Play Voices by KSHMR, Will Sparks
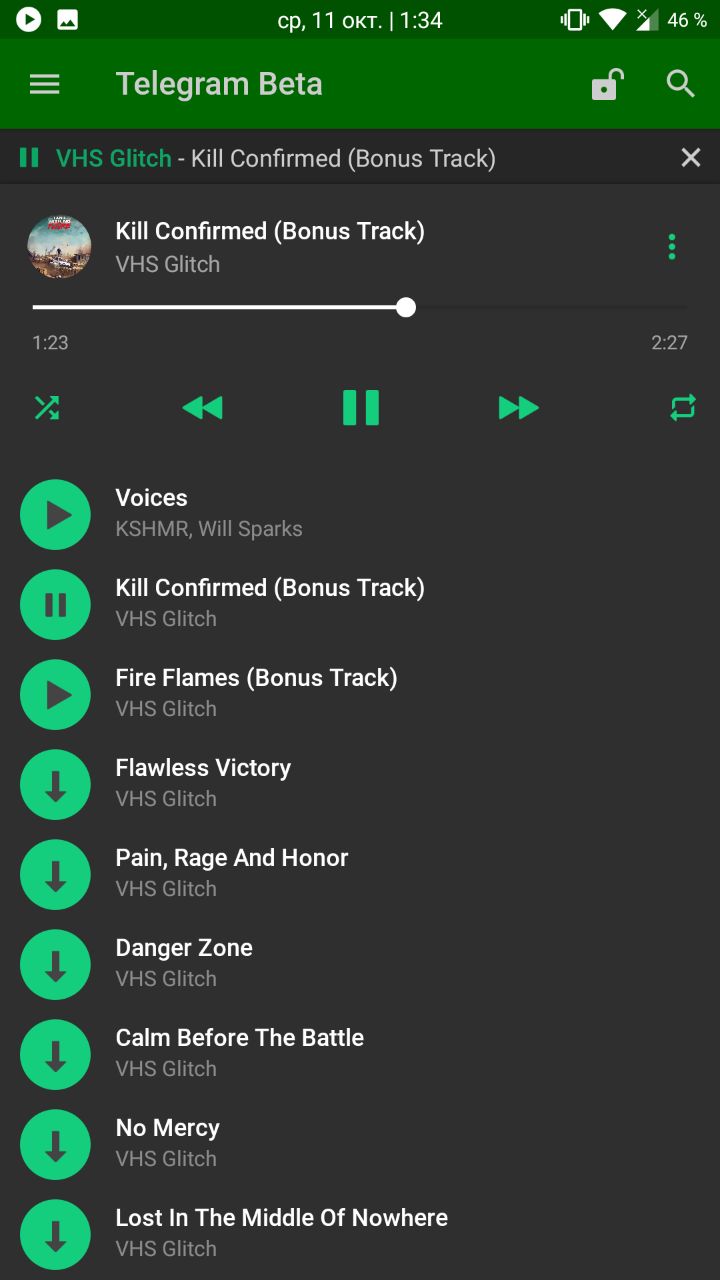This screenshot has height=1280, width=720. click(56, 514)
